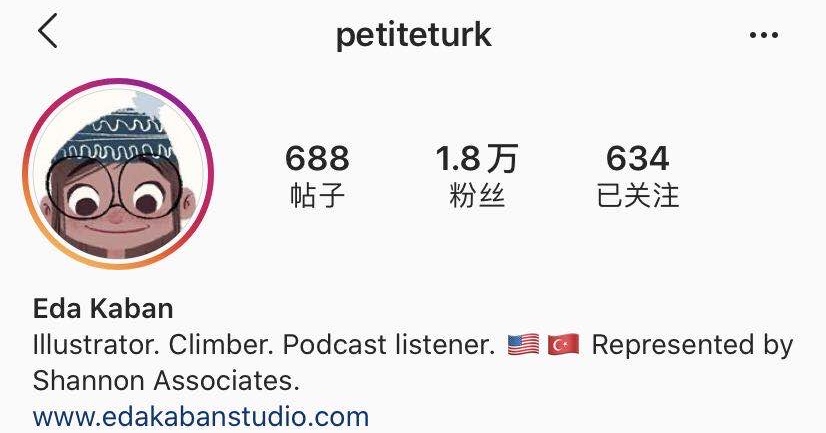
Task: Go back using the top-left arrow
Action: (47, 33)
